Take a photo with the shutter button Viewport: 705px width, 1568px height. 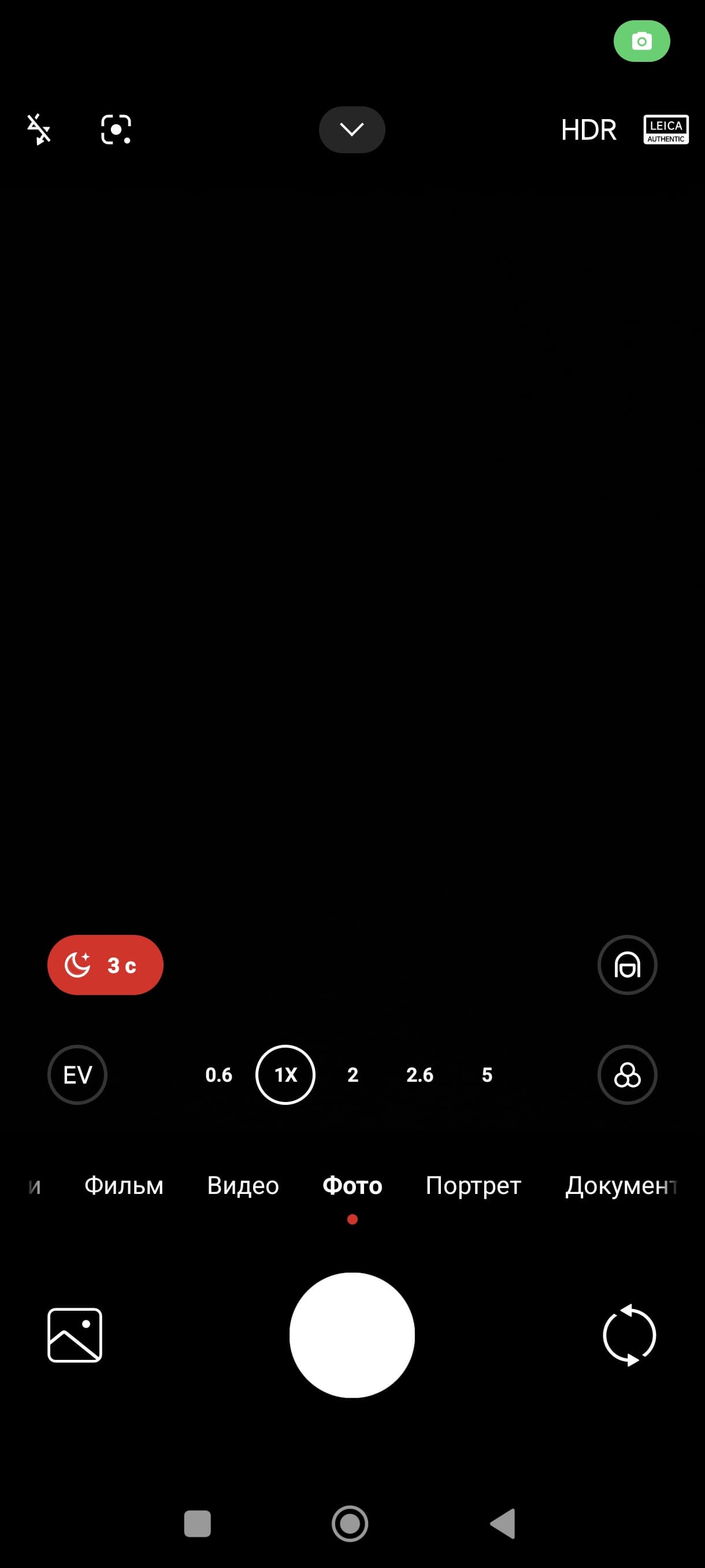[x=352, y=1335]
